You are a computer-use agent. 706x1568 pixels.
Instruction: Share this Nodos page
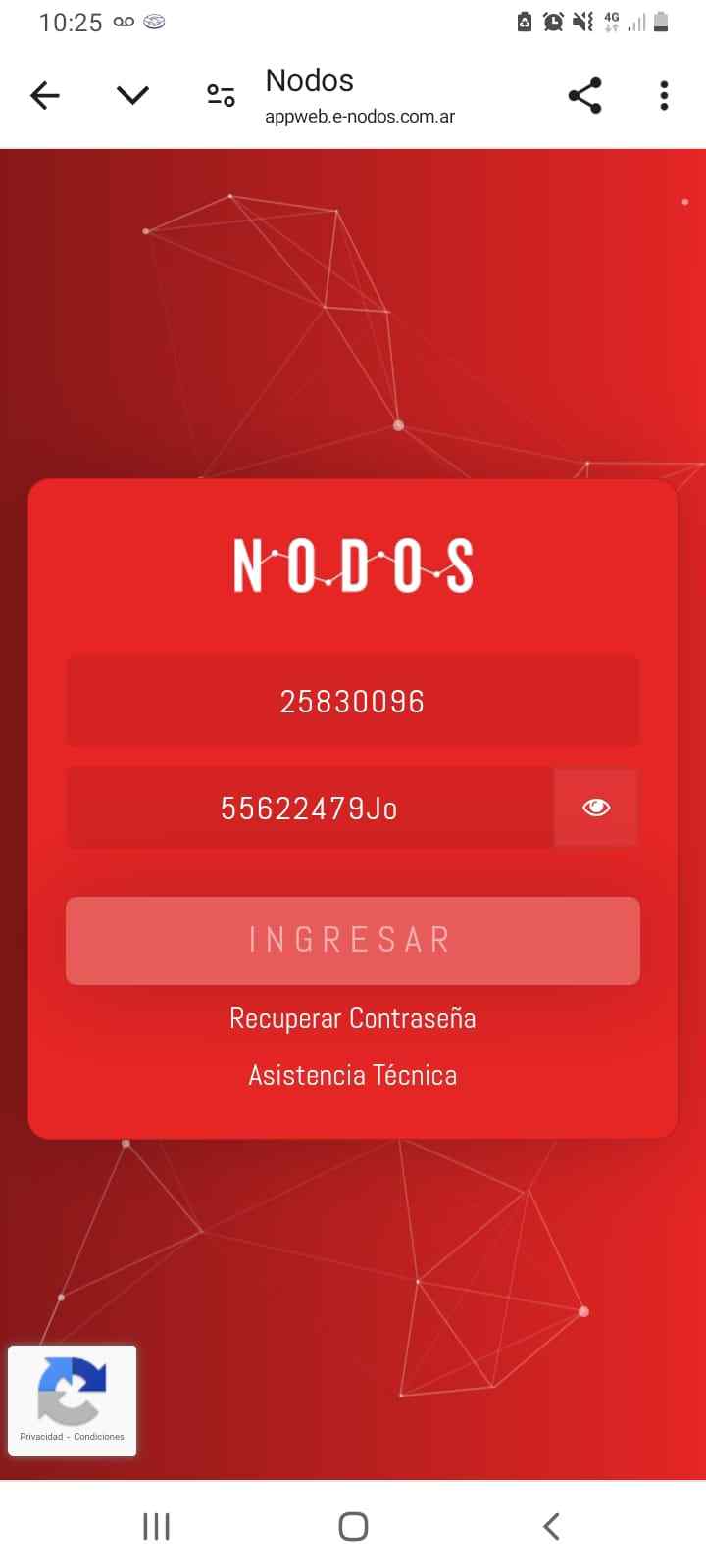click(x=584, y=95)
